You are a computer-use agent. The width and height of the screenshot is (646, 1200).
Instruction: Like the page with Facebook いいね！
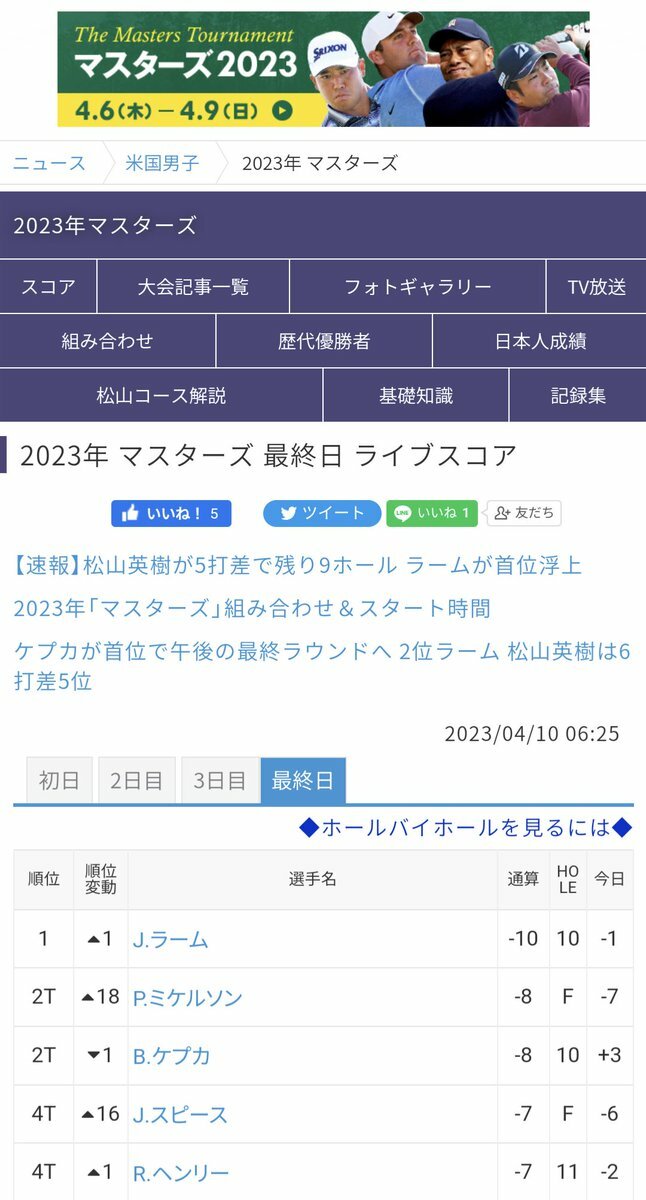[x=171, y=513]
